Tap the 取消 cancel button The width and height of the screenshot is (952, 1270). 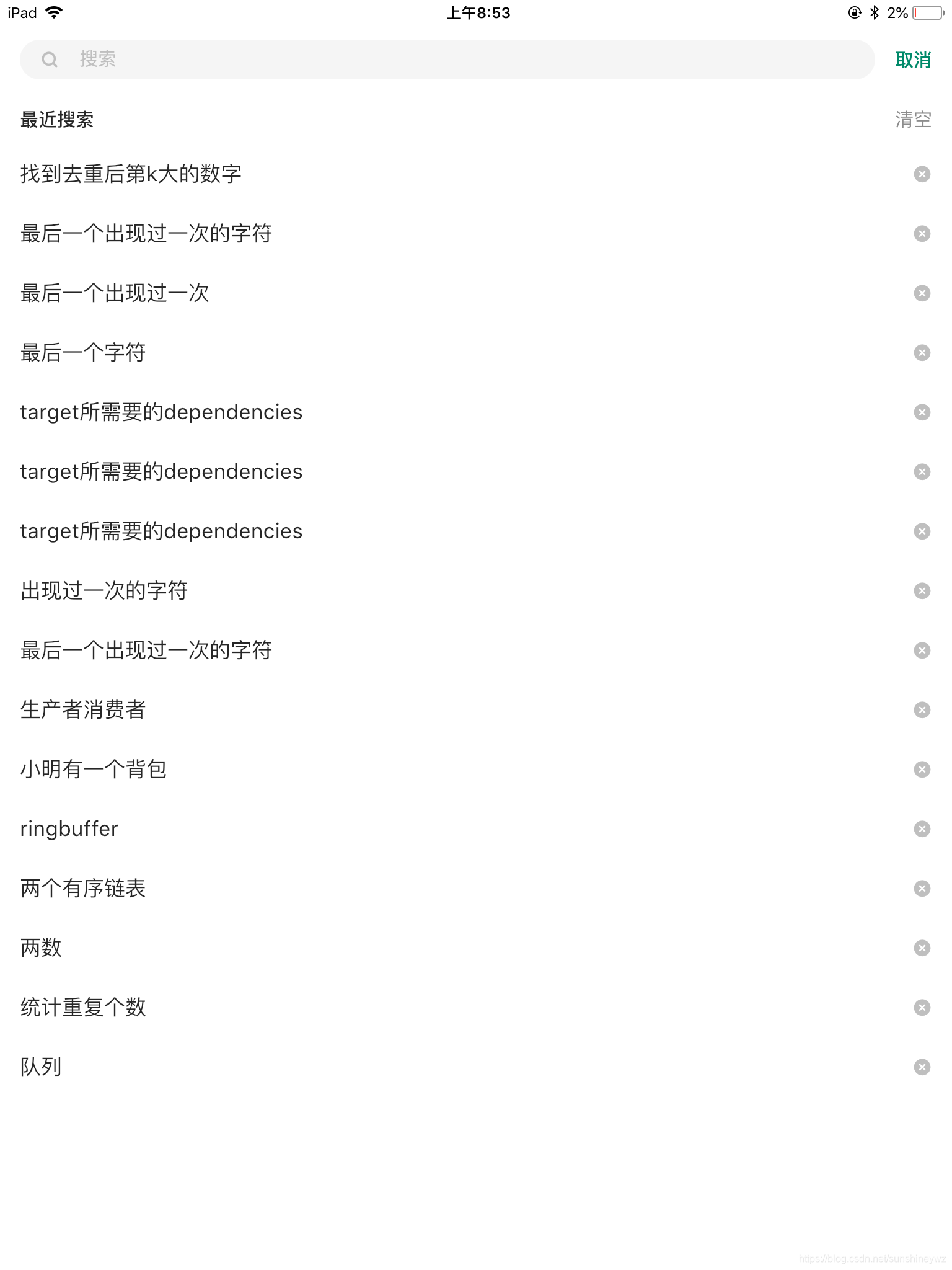(912, 60)
